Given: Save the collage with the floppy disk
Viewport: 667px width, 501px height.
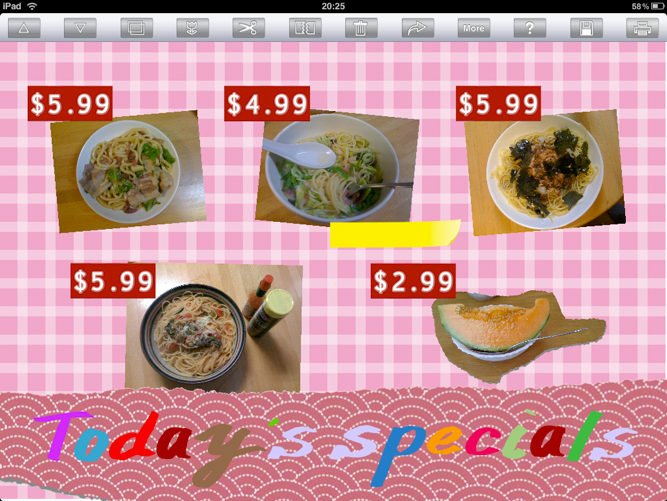Looking at the screenshot, I should (x=586, y=28).
